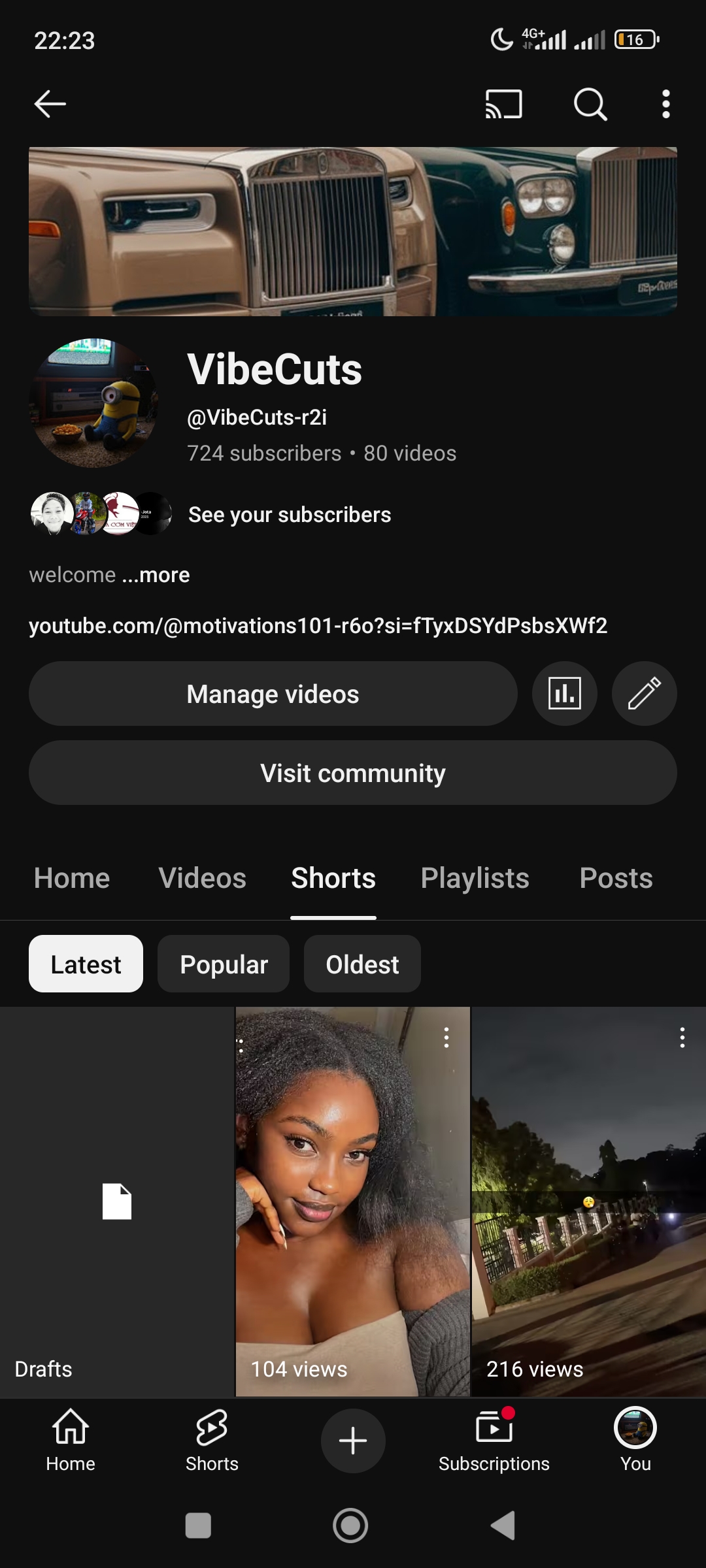Image resolution: width=706 pixels, height=1568 pixels.
Task: Select the Popular filter chip
Action: pos(223,963)
